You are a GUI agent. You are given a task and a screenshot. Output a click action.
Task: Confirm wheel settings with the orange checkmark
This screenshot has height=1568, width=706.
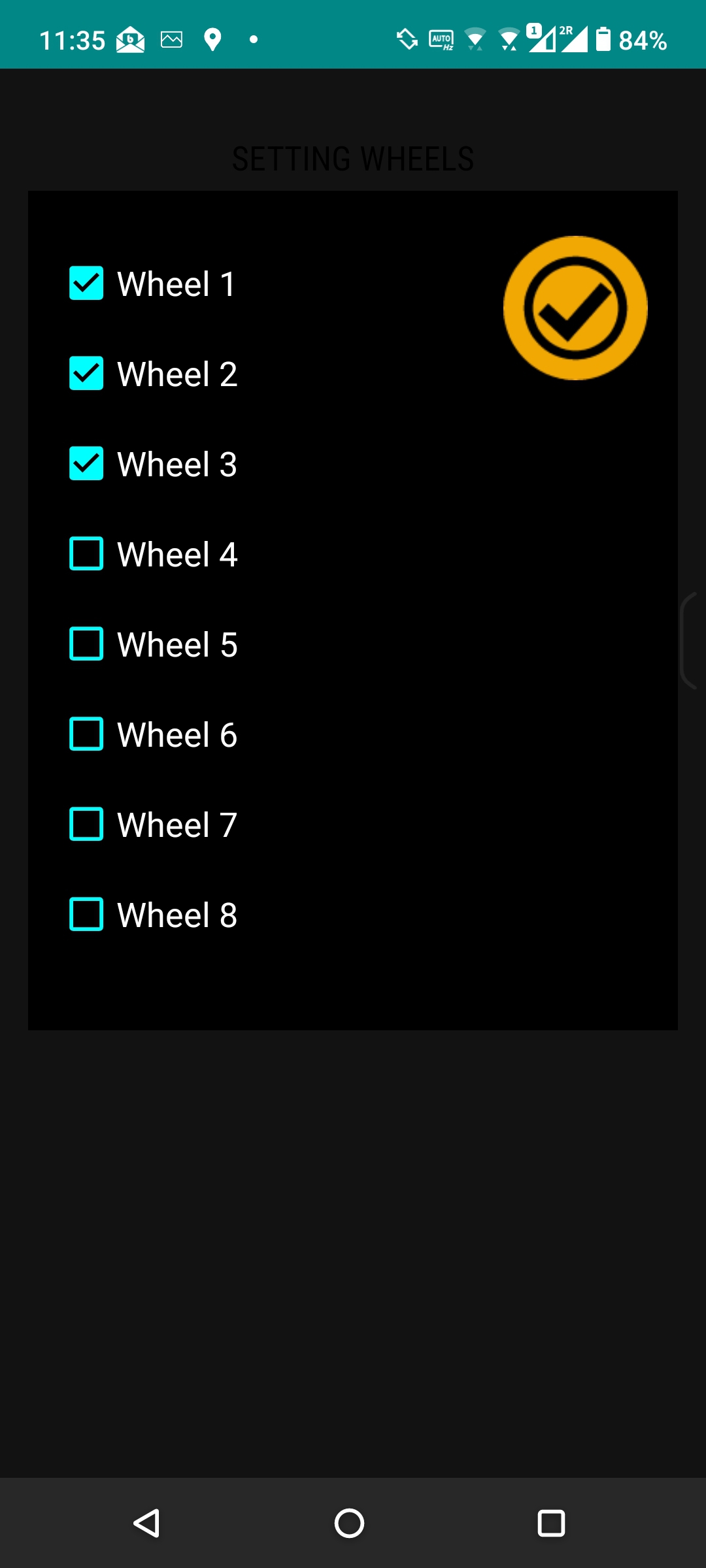(575, 308)
